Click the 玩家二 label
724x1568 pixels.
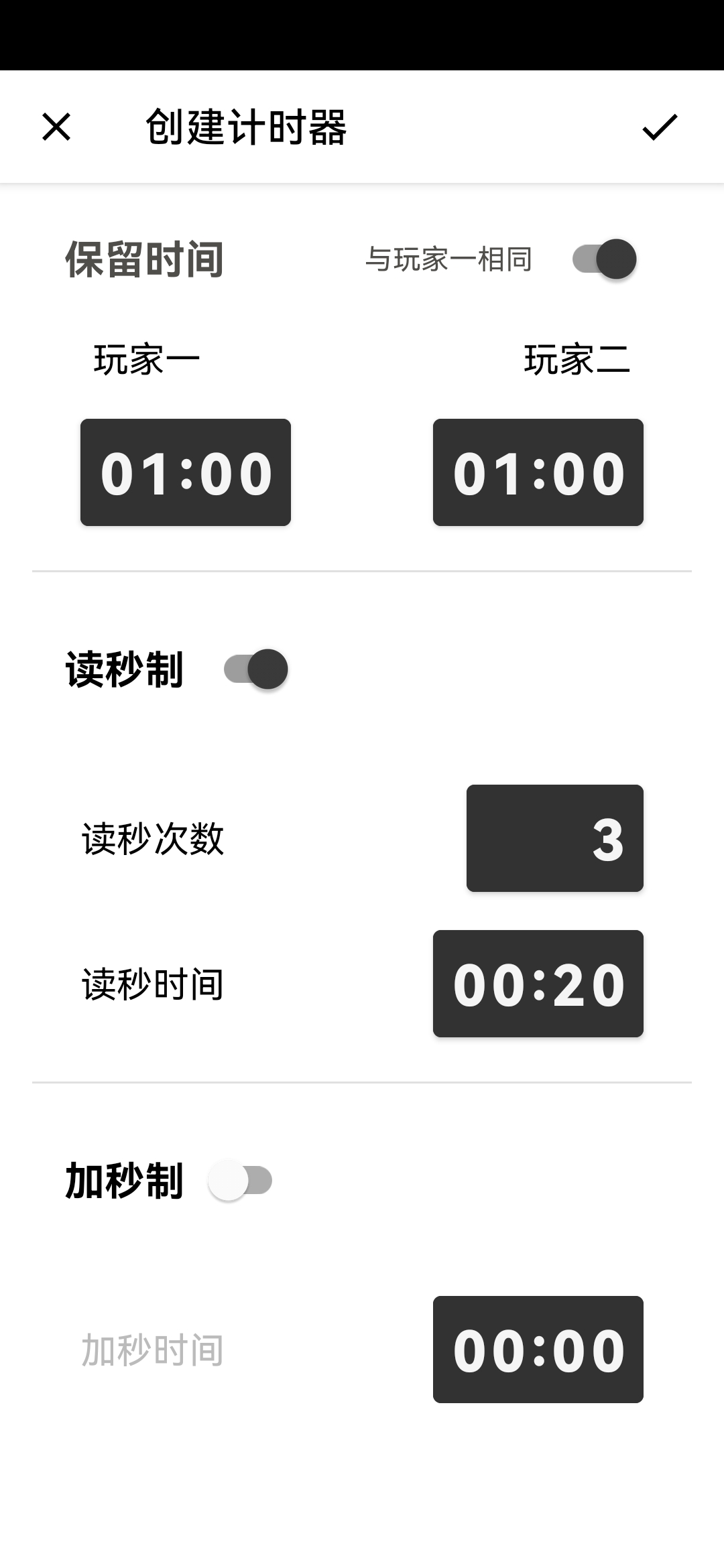pyautogui.click(x=578, y=359)
